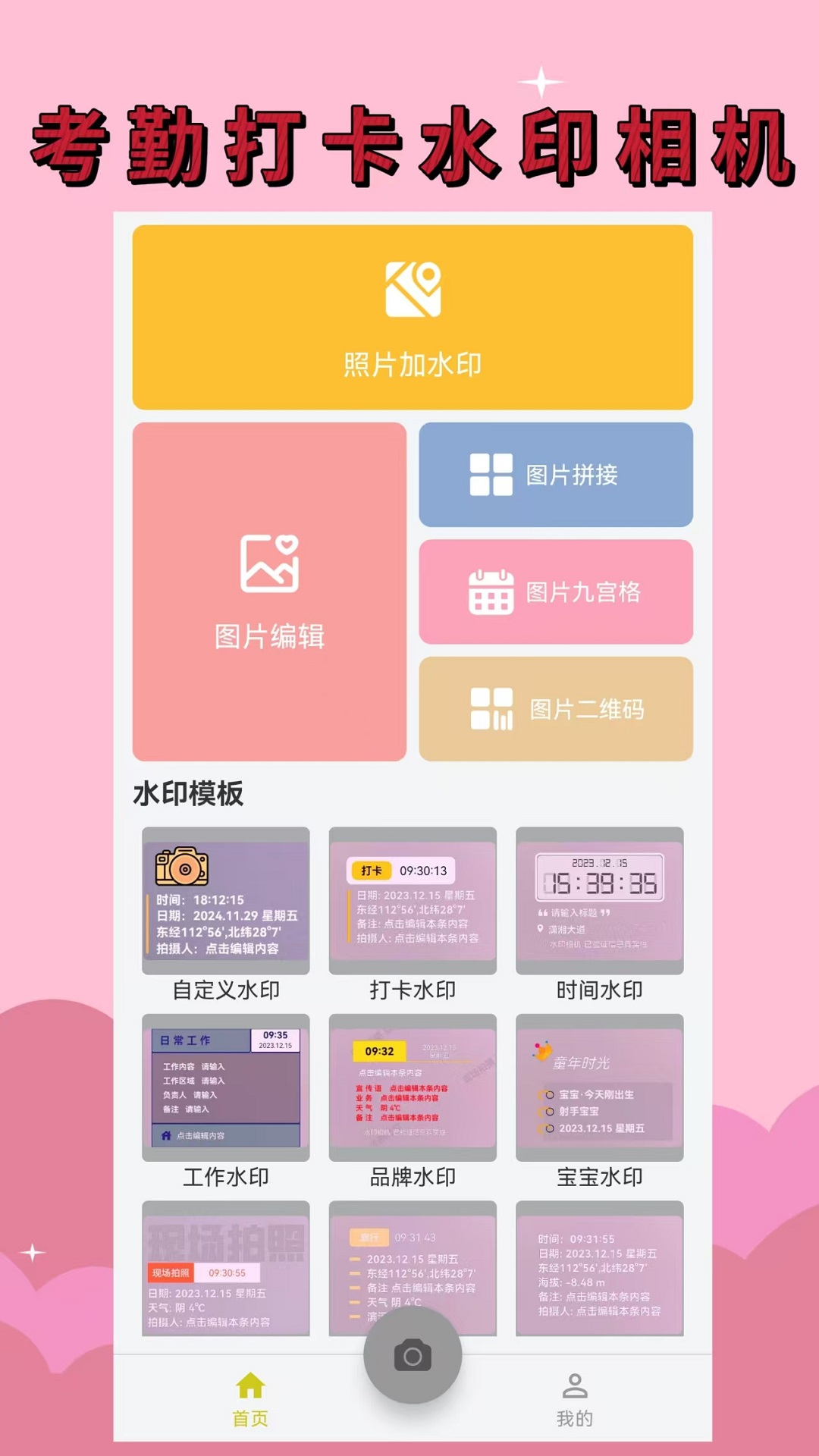Screen dimensions: 819x1456
Task: Open the 时间水印 template
Action: [x=599, y=899]
